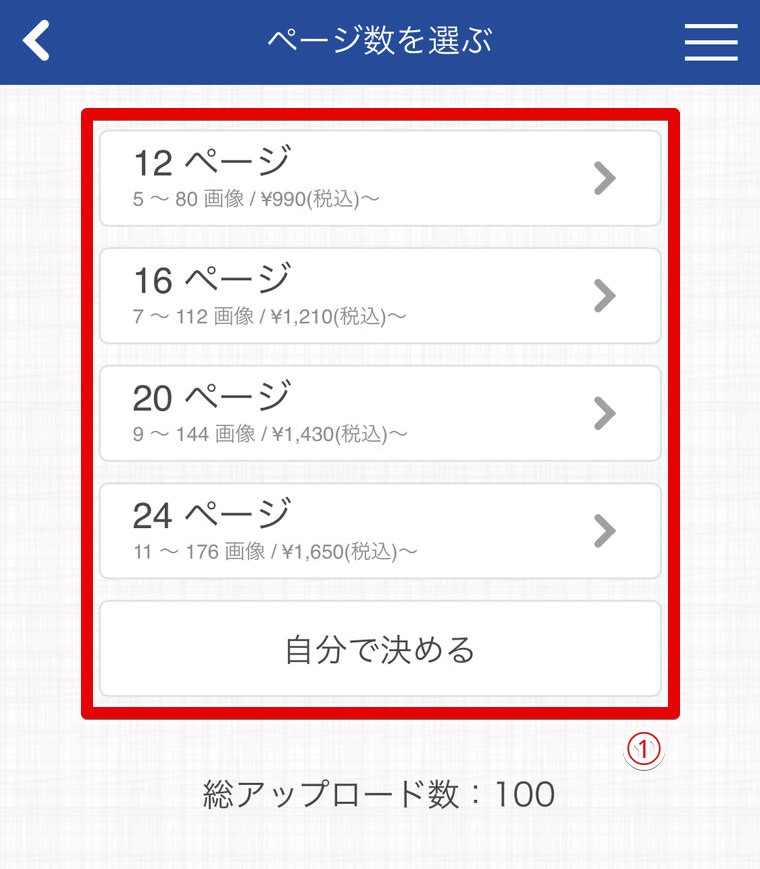Pick the 20 ページ option
760x869 pixels.
pyautogui.click(x=380, y=413)
